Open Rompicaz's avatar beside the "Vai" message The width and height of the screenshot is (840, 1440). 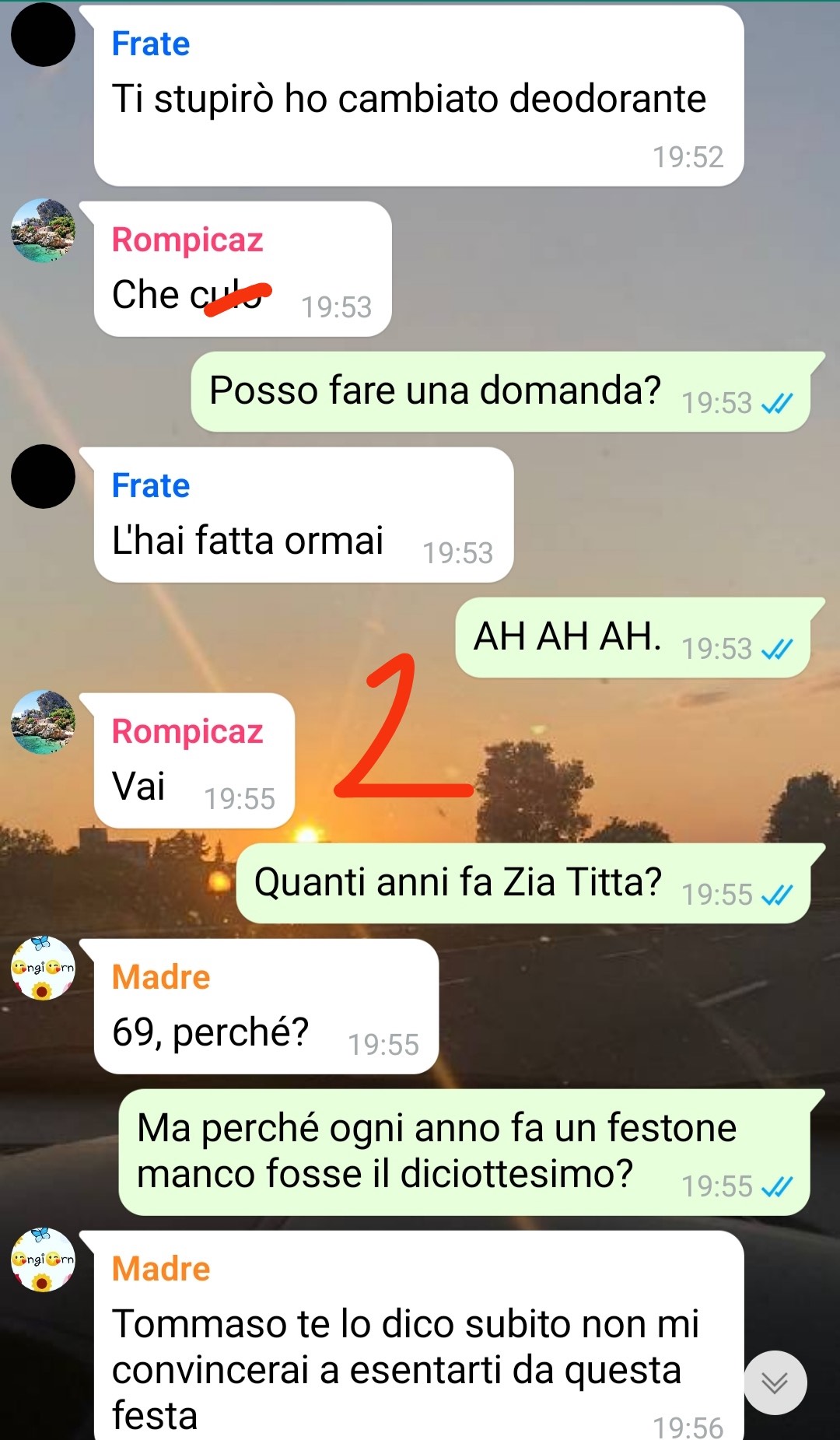point(43,721)
